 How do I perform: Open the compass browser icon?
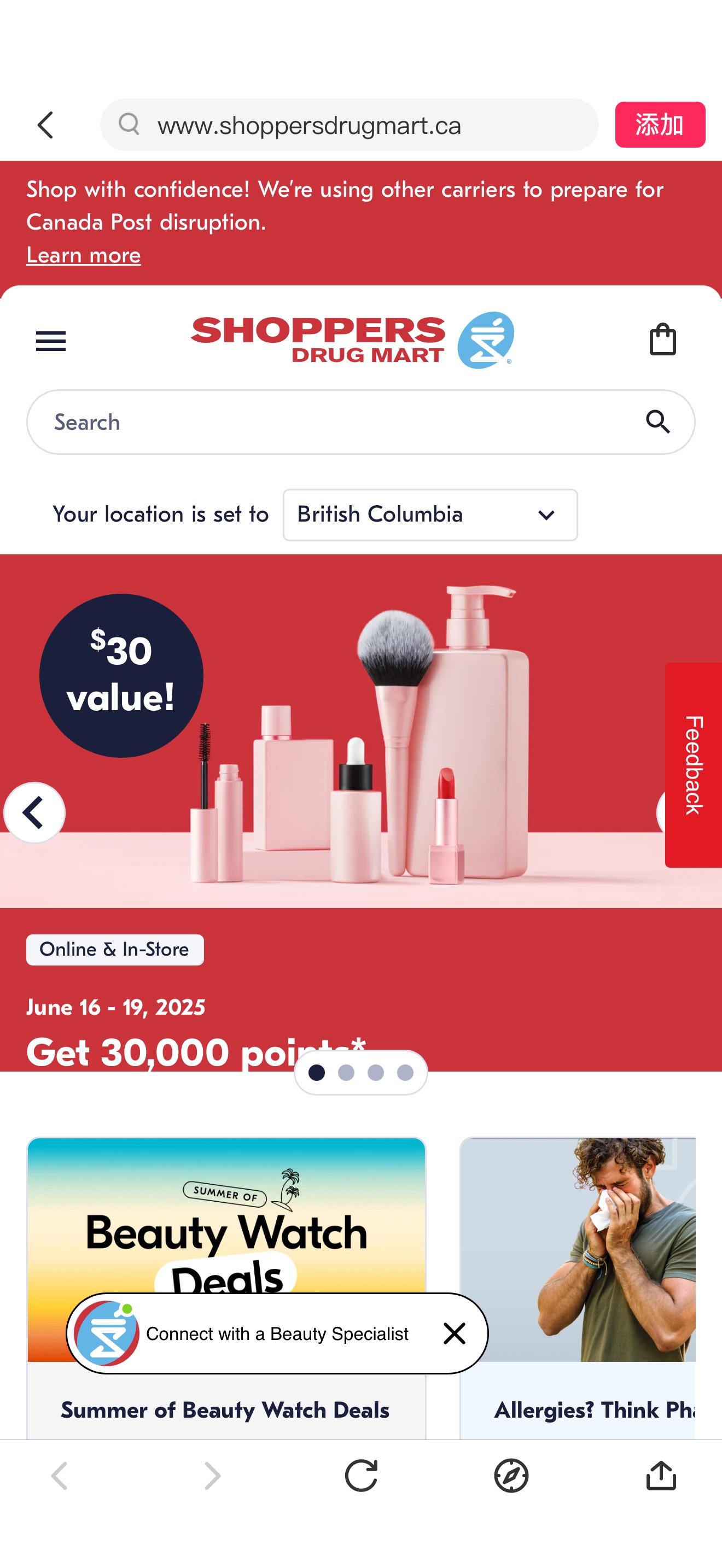[511, 1476]
